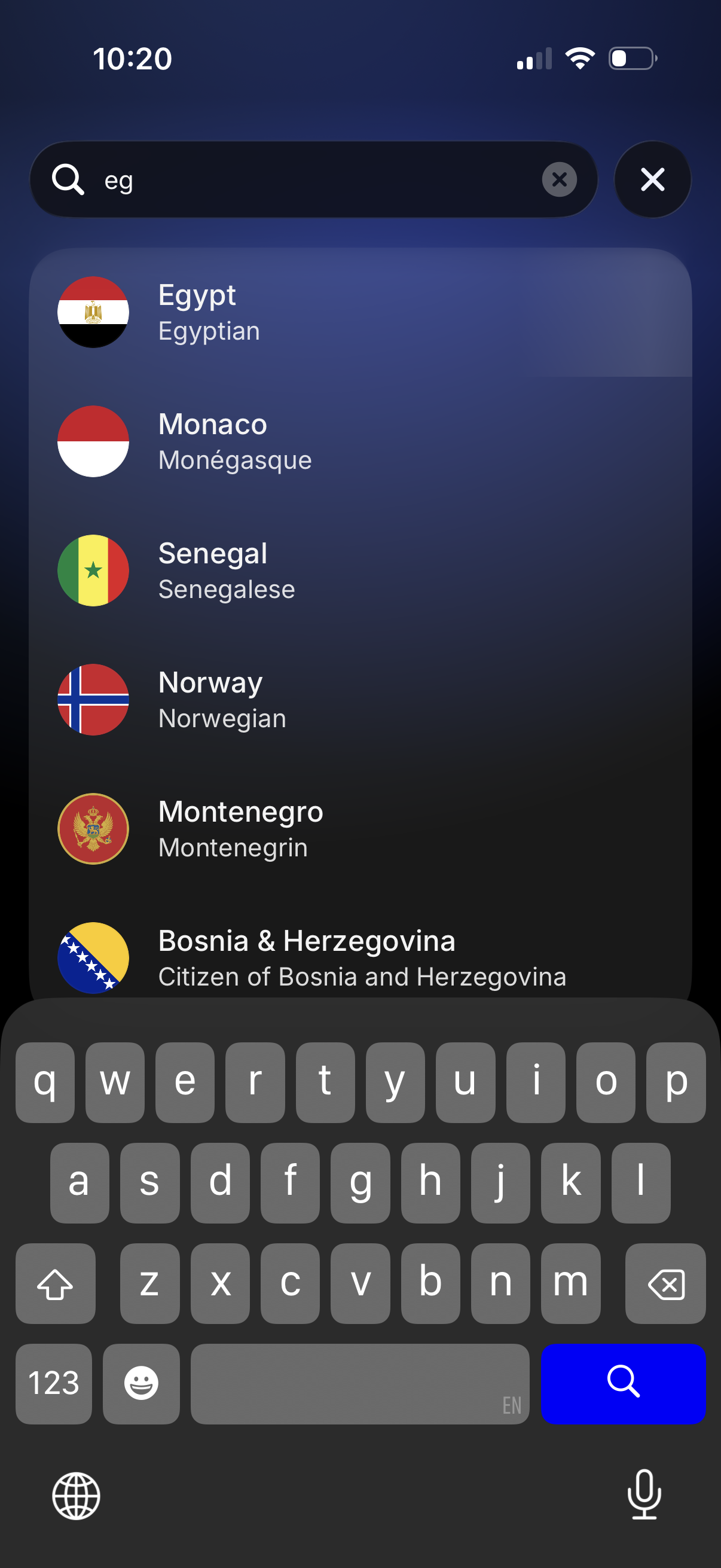This screenshot has height=1568, width=721.
Task: Clear the search text with the x icon
Action: pos(558,179)
